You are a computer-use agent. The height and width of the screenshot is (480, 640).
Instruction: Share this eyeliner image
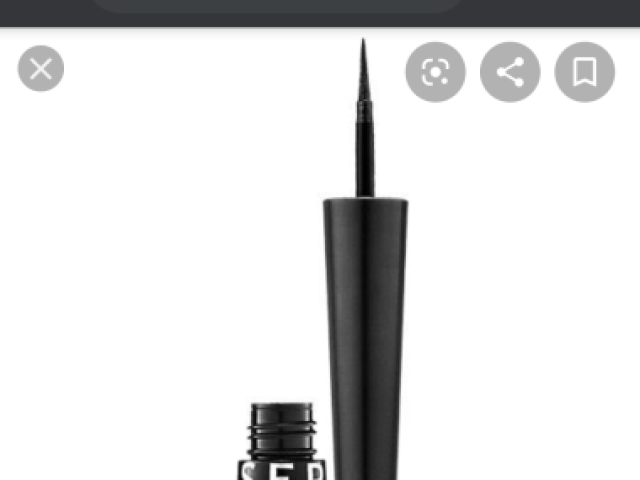click(x=510, y=72)
